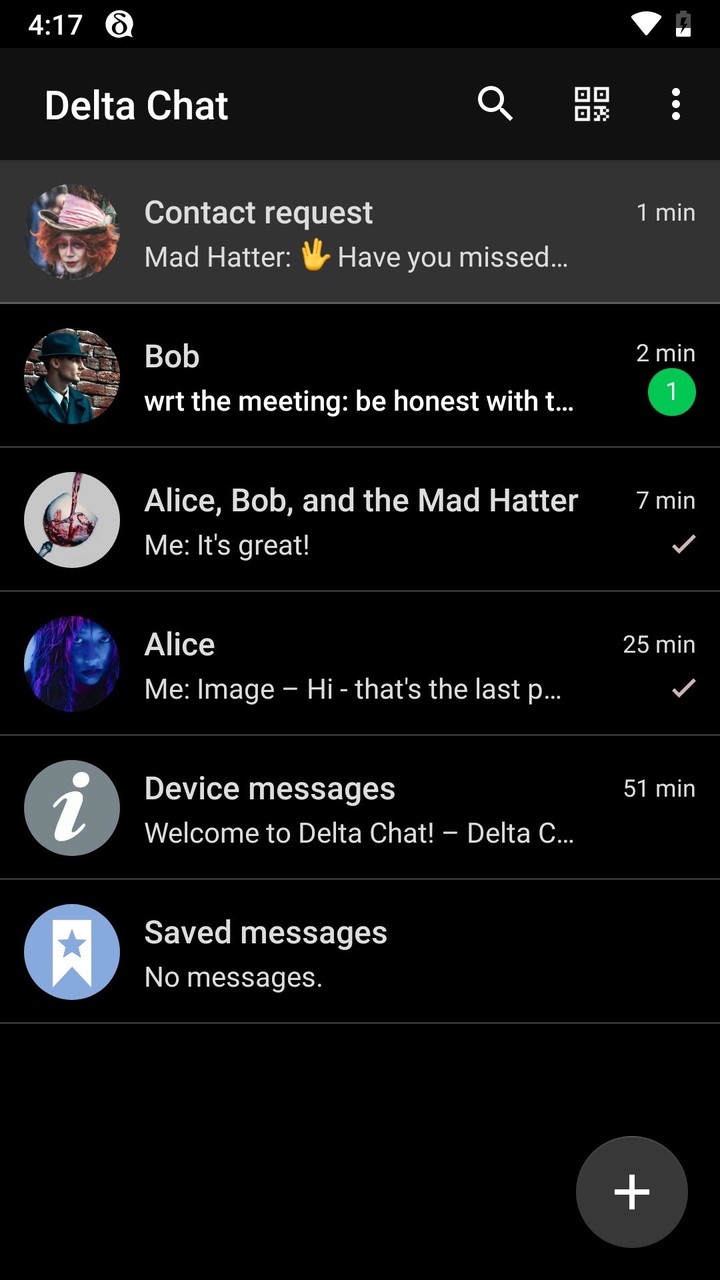The width and height of the screenshot is (720, 1280).
Task: Tap the green unread badge on Bob's chat
Action: tap(671, 392)
